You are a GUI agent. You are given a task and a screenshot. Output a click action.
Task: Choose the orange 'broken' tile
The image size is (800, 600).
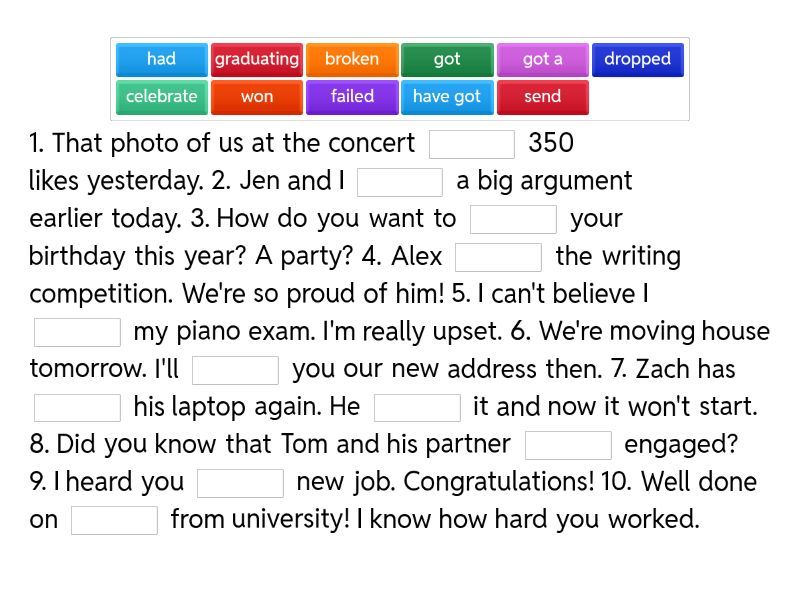(x=352, y=59)
